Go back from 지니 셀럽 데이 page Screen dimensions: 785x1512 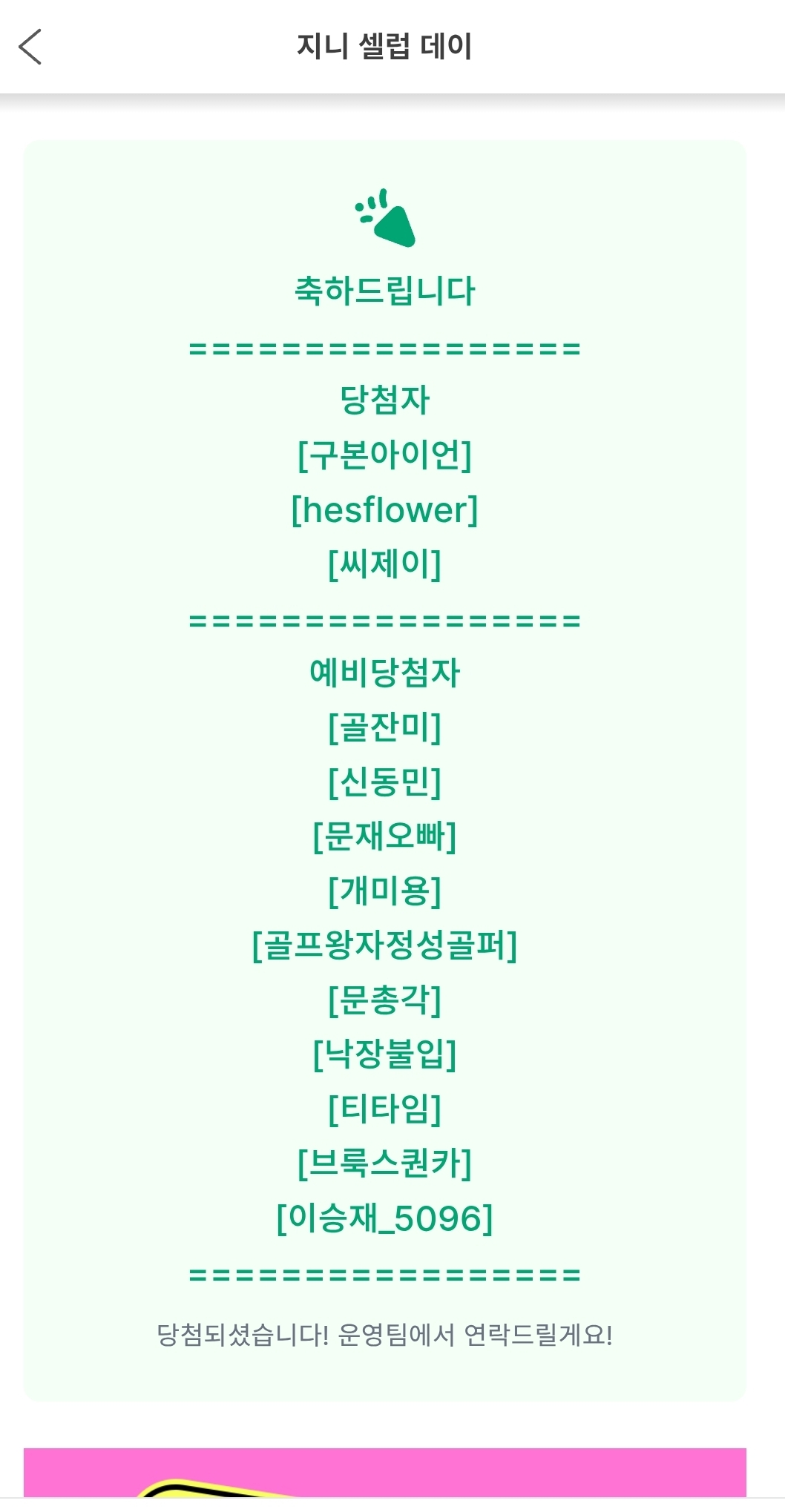[x=30, y=47]
